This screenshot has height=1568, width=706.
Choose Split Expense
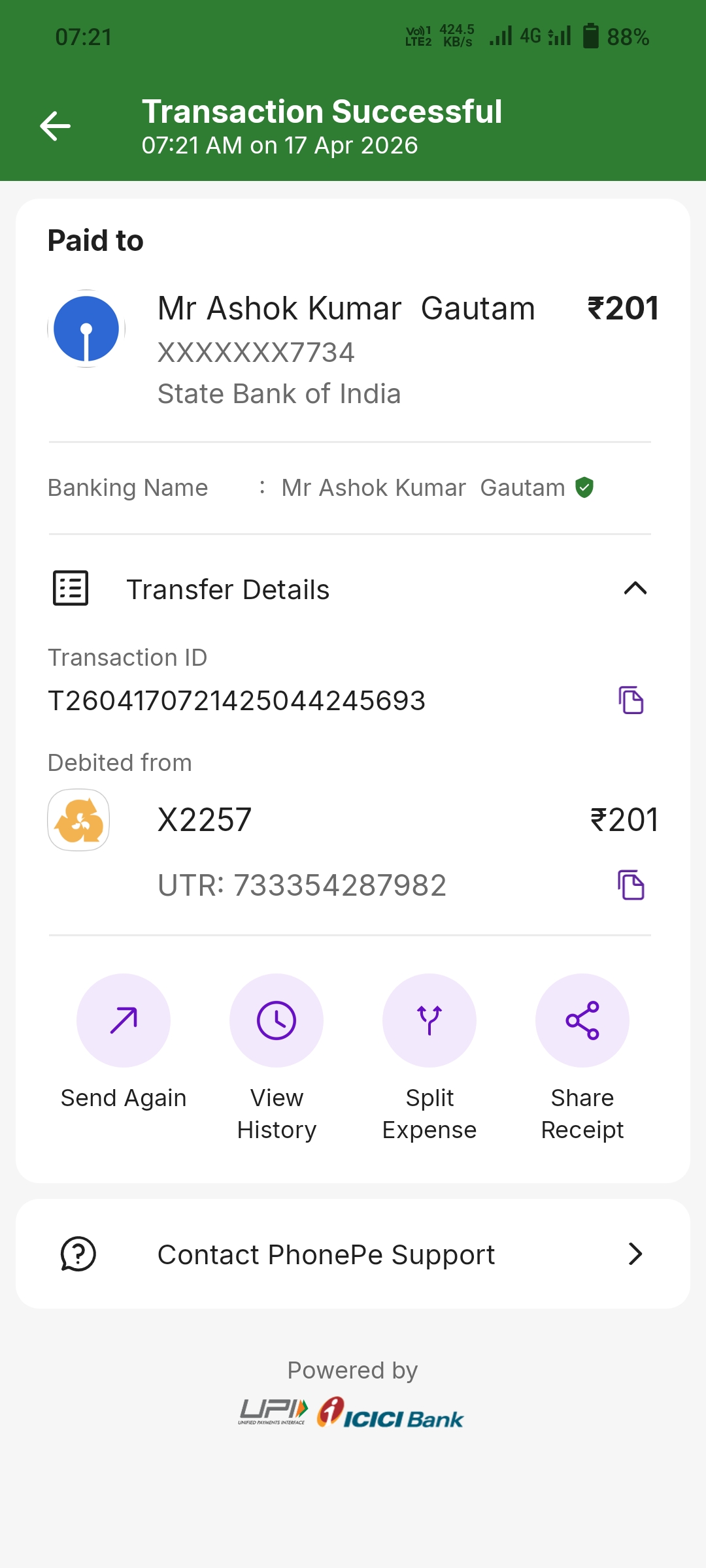(429, 1021)
